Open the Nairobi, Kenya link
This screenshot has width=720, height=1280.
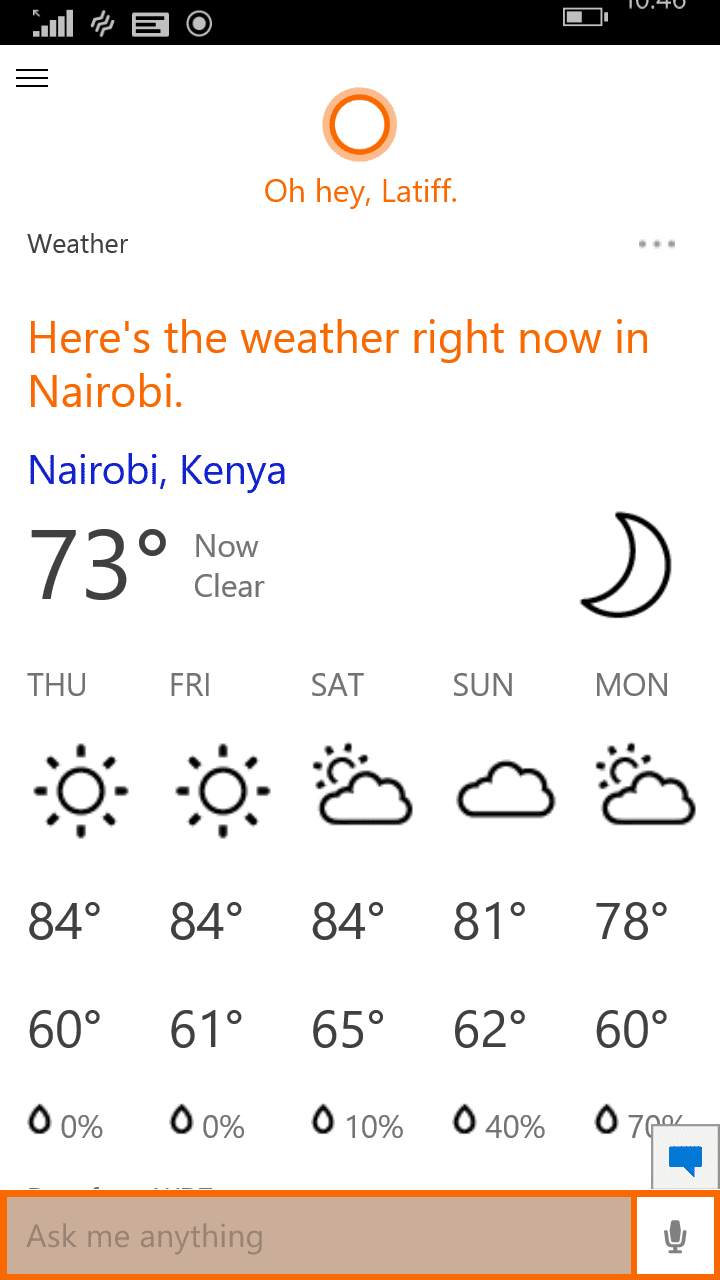click(x=157, y=470)
